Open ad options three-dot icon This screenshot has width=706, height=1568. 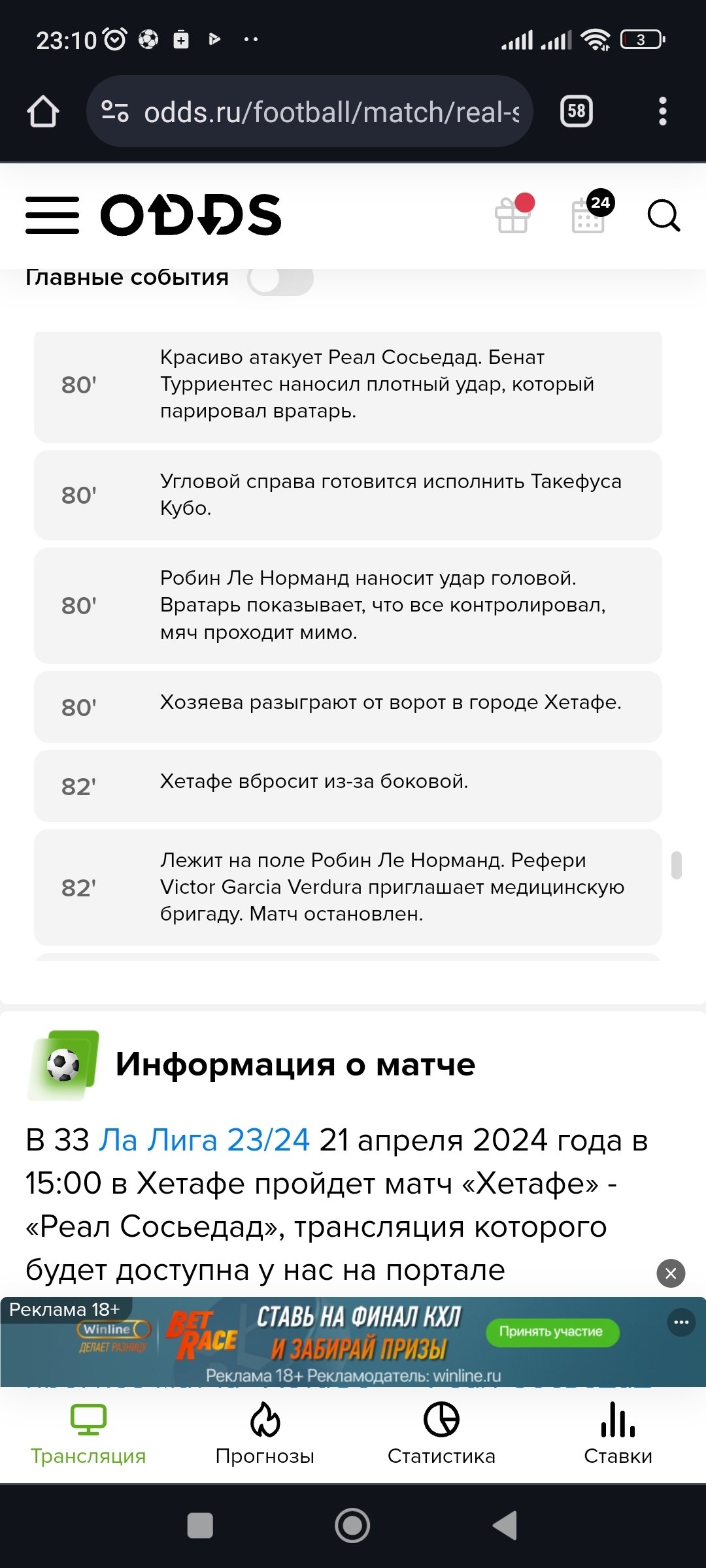681,1322
